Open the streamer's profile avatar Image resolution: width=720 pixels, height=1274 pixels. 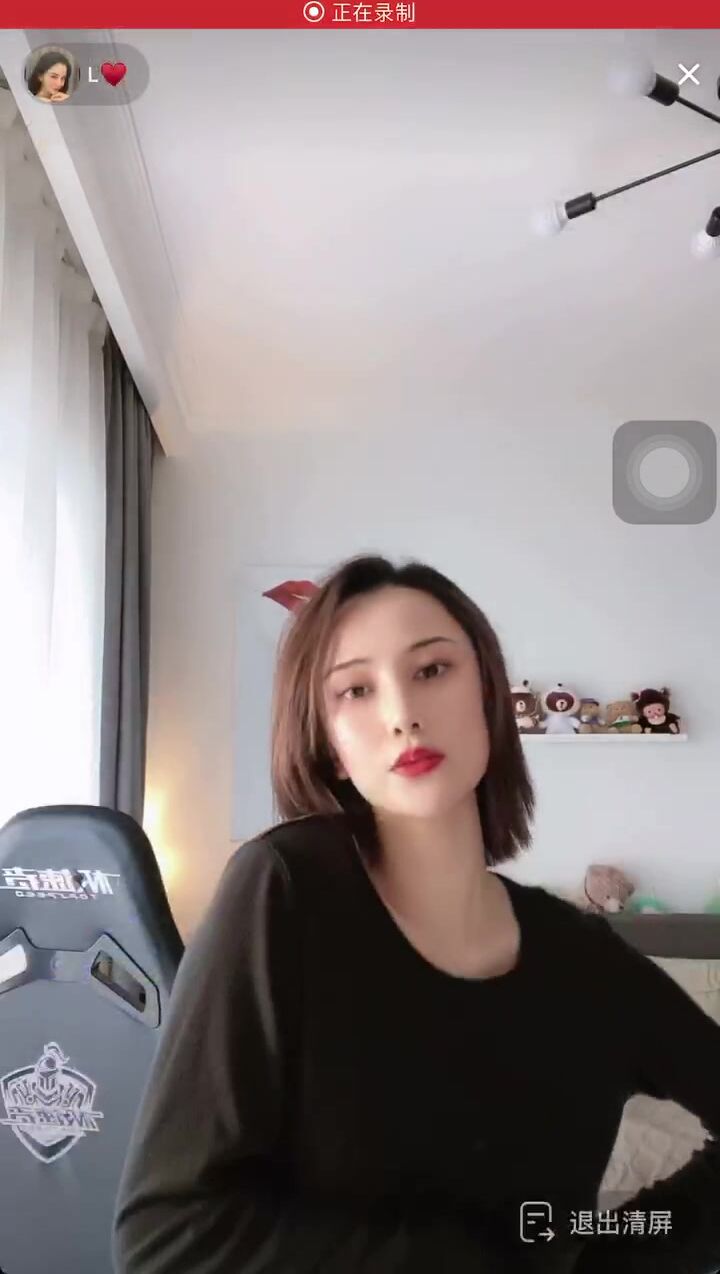click(51, 74)
